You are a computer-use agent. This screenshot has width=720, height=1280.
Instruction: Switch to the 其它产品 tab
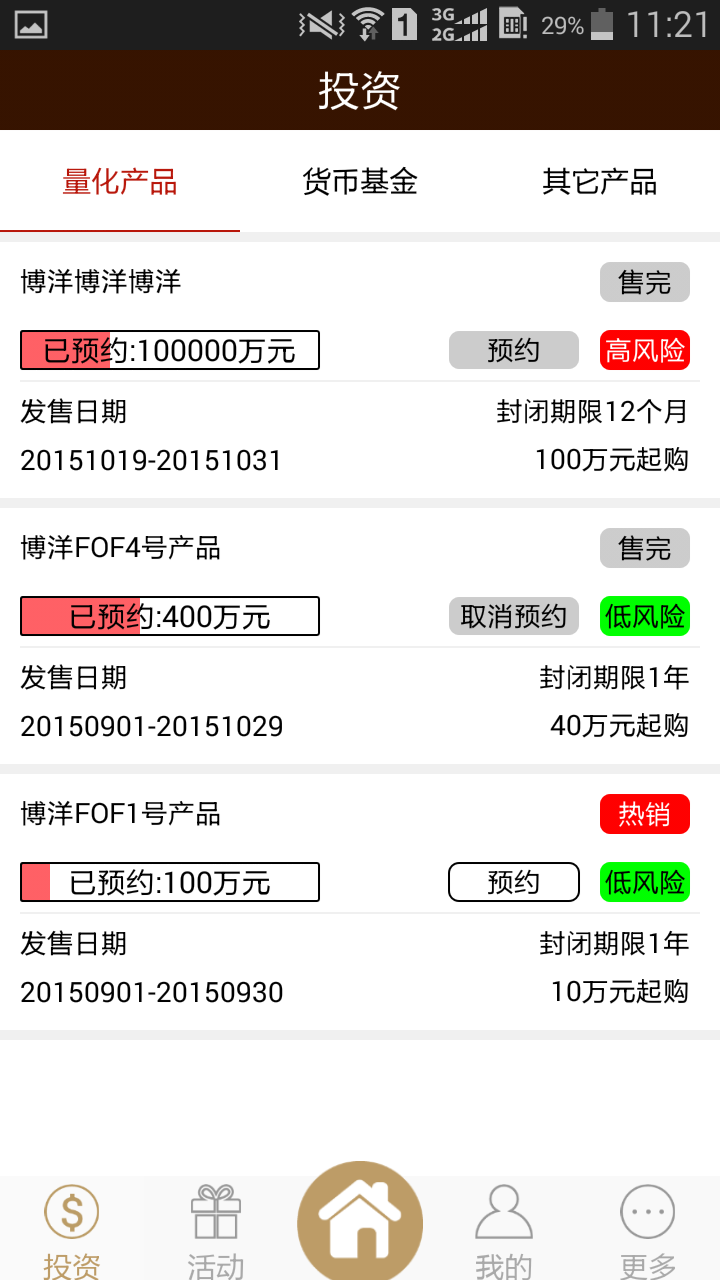(599, 182)
